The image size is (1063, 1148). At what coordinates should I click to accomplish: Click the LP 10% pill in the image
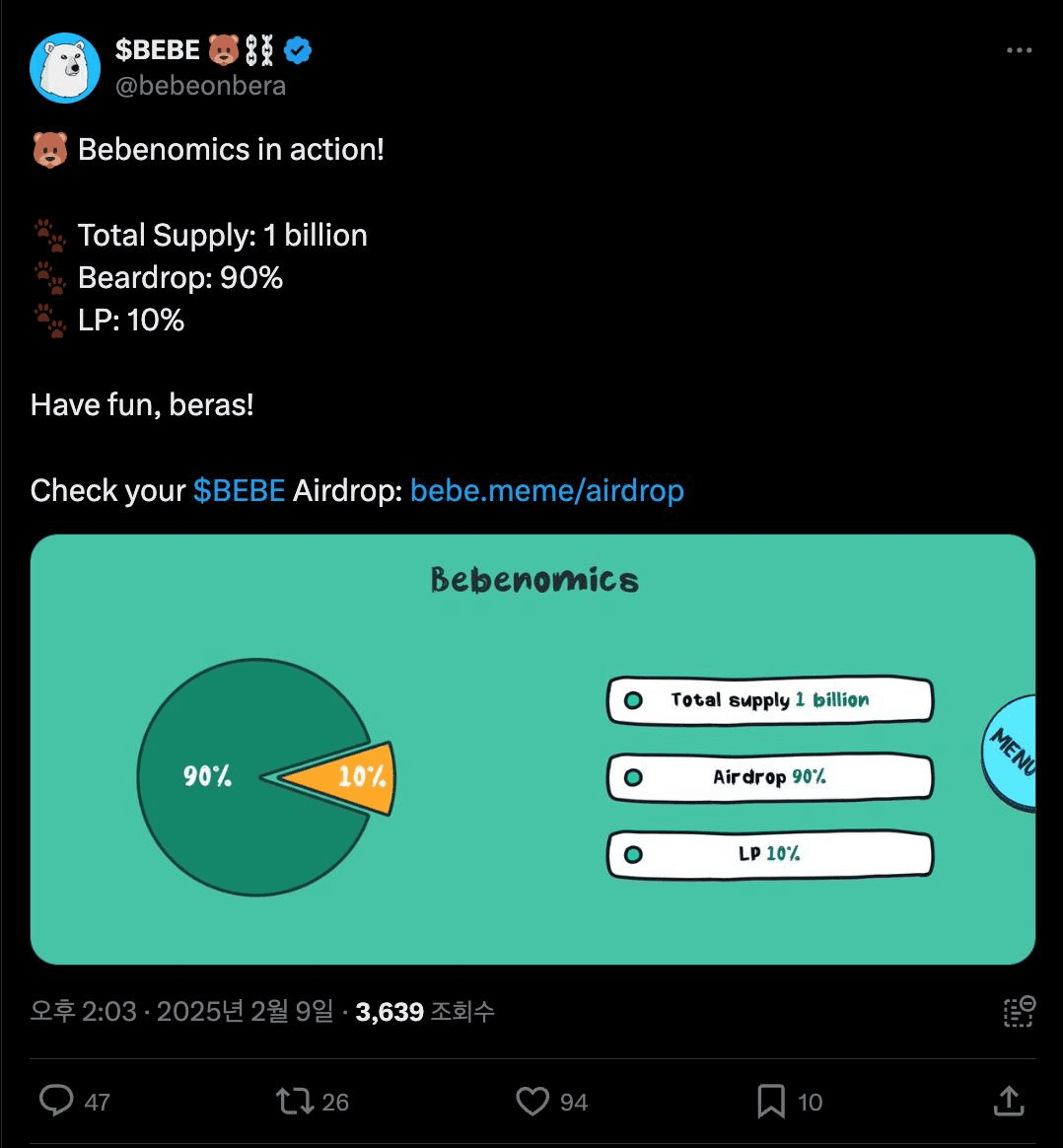click(x=770, y=854)
